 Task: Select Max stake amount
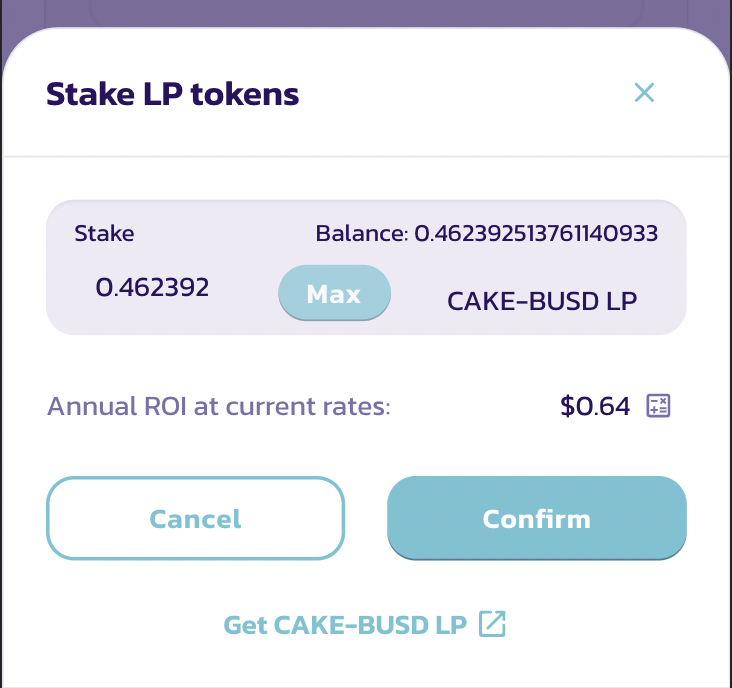point(334,294)
